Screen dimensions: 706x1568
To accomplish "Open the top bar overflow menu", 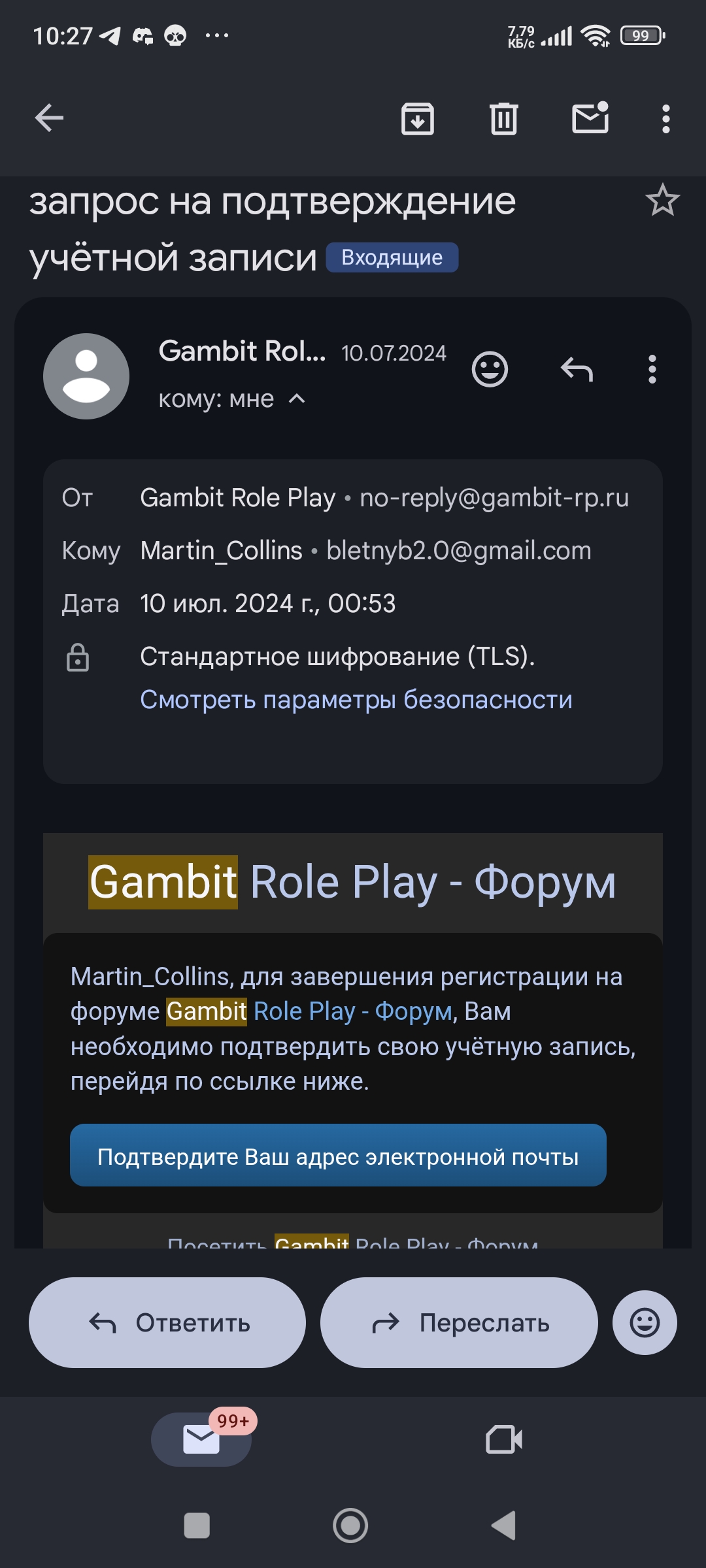I will 665,119.
